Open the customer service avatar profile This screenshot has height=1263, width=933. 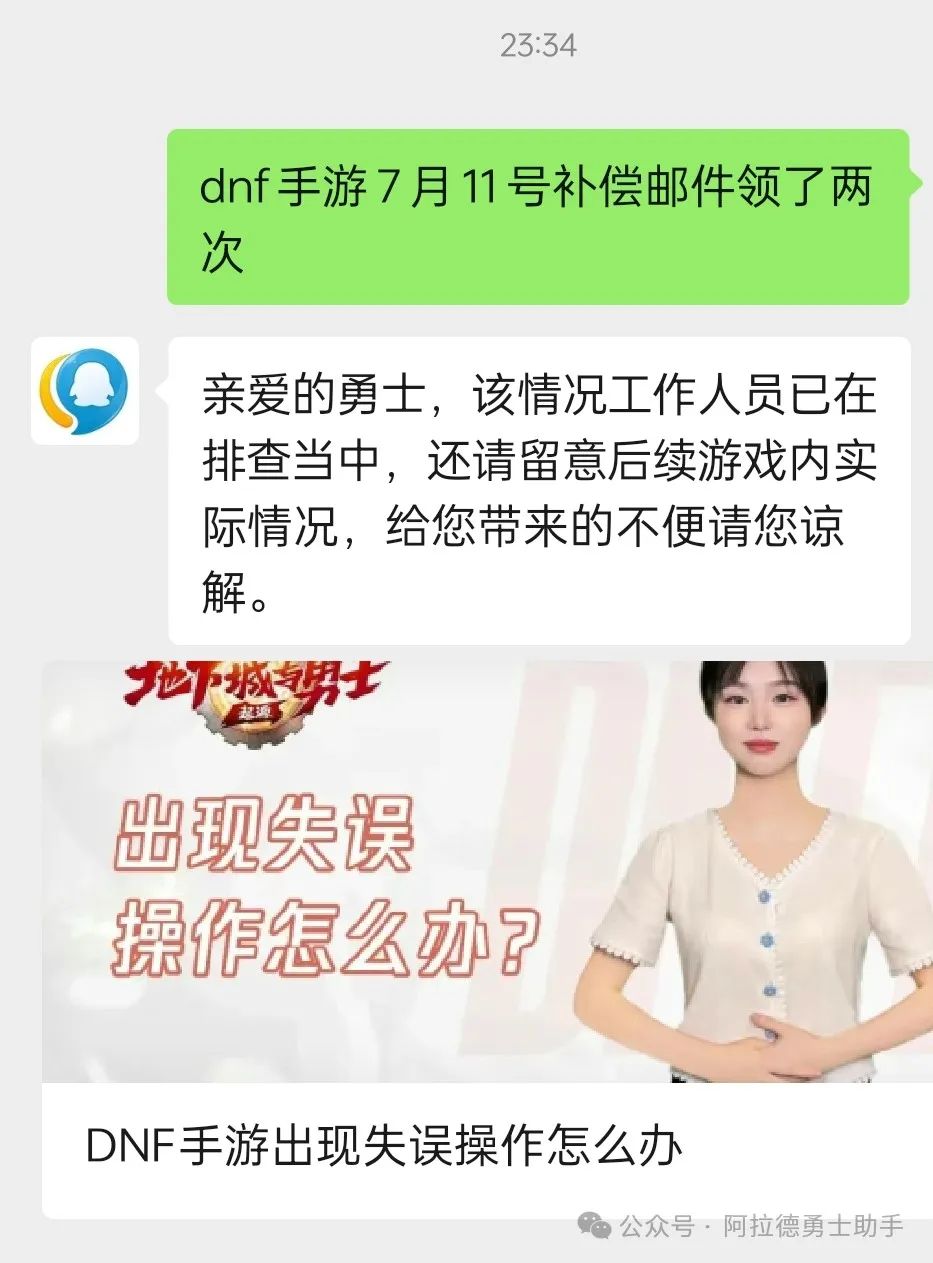pyautogui.click(x=84, y=391)
